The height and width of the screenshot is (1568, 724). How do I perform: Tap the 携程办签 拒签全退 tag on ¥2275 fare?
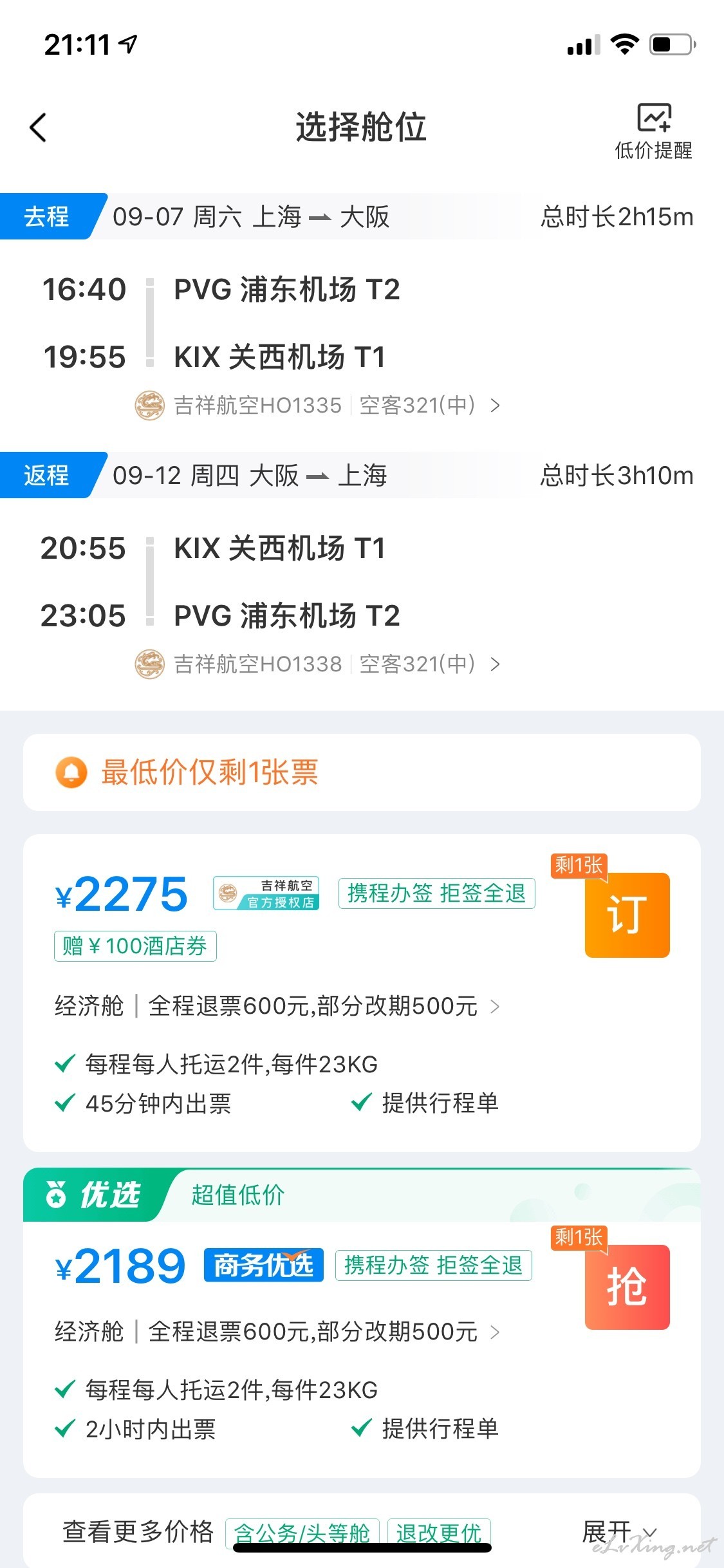(x=437, y=893)
